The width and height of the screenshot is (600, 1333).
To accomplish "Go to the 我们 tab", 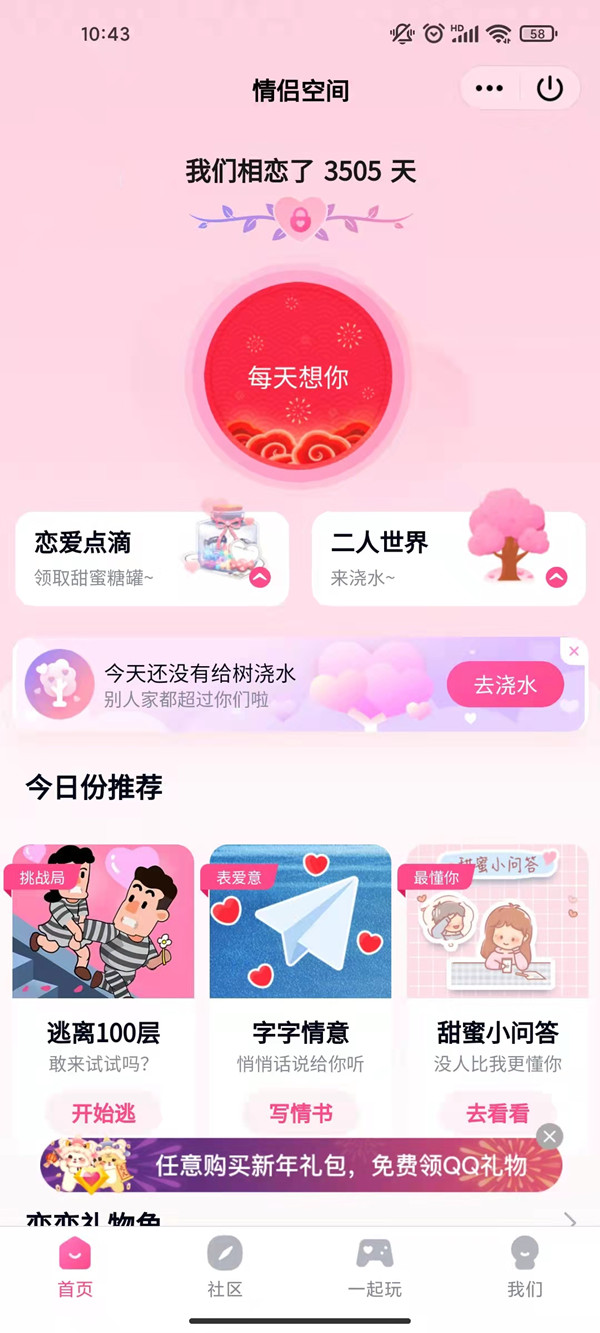I will 524,1266.
